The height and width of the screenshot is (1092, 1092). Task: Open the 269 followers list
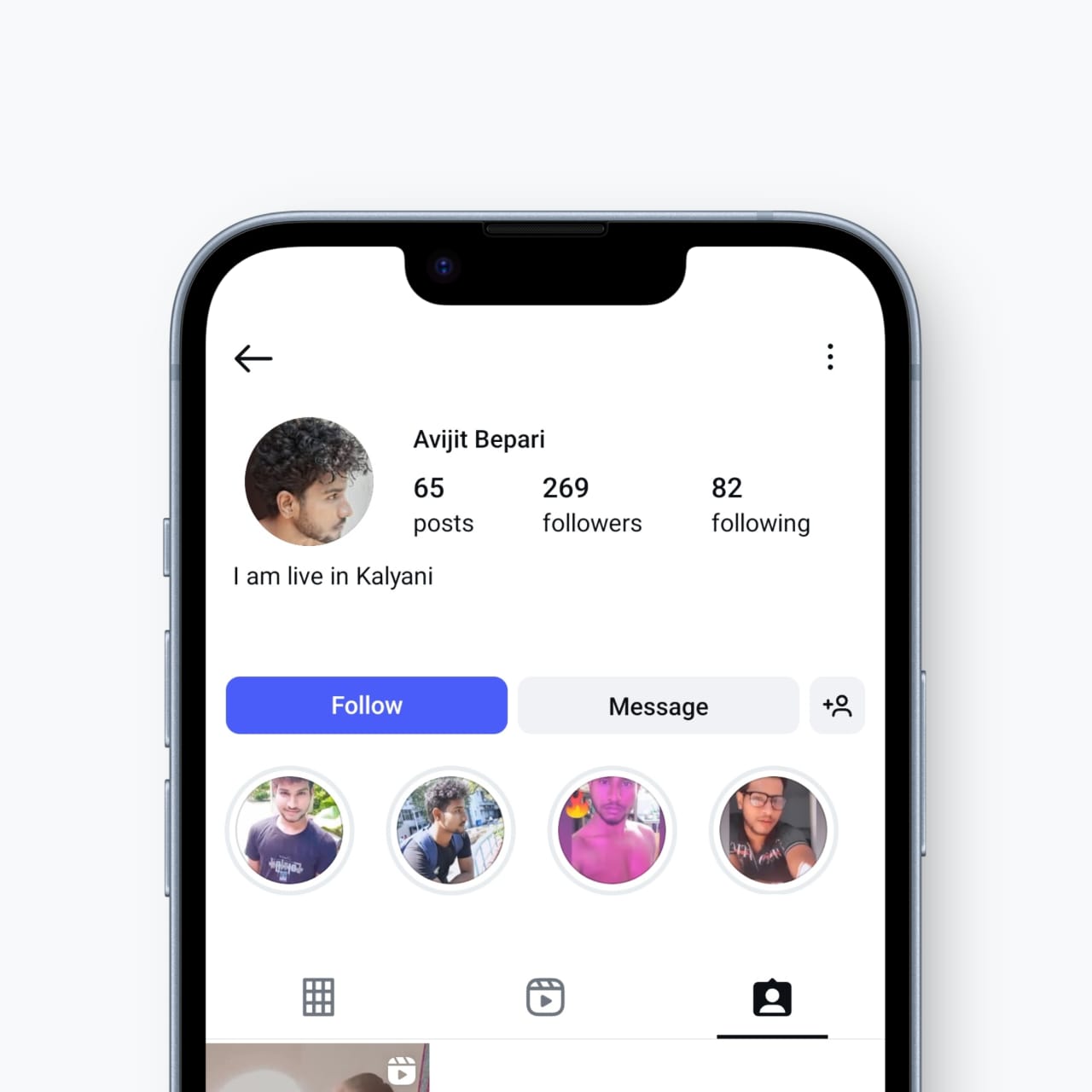[x=591, y=504]
